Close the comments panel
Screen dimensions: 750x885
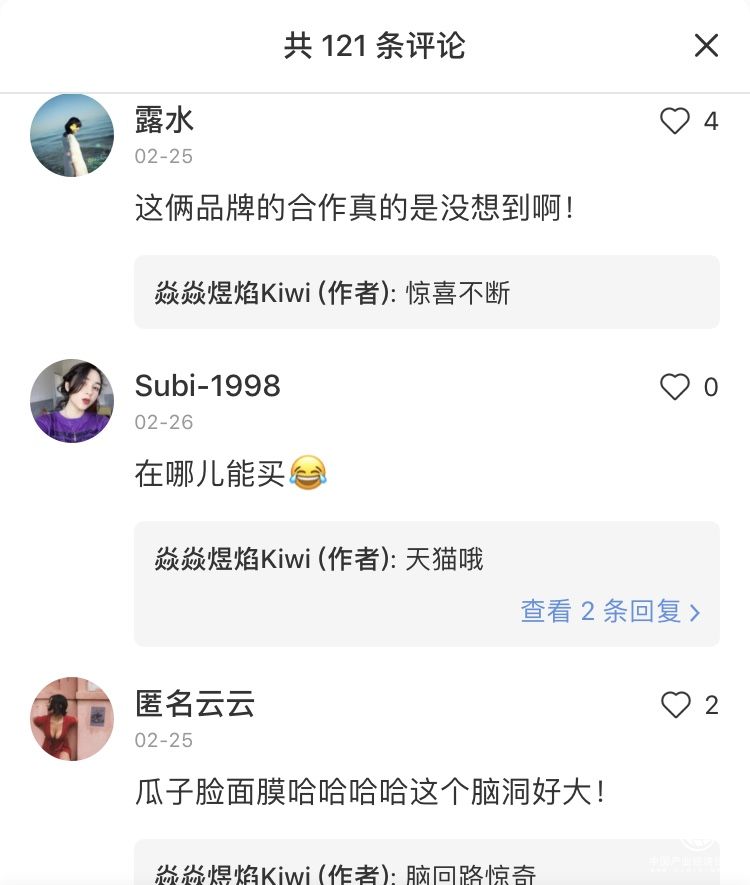pyautogui.click(x=706, y=45)
